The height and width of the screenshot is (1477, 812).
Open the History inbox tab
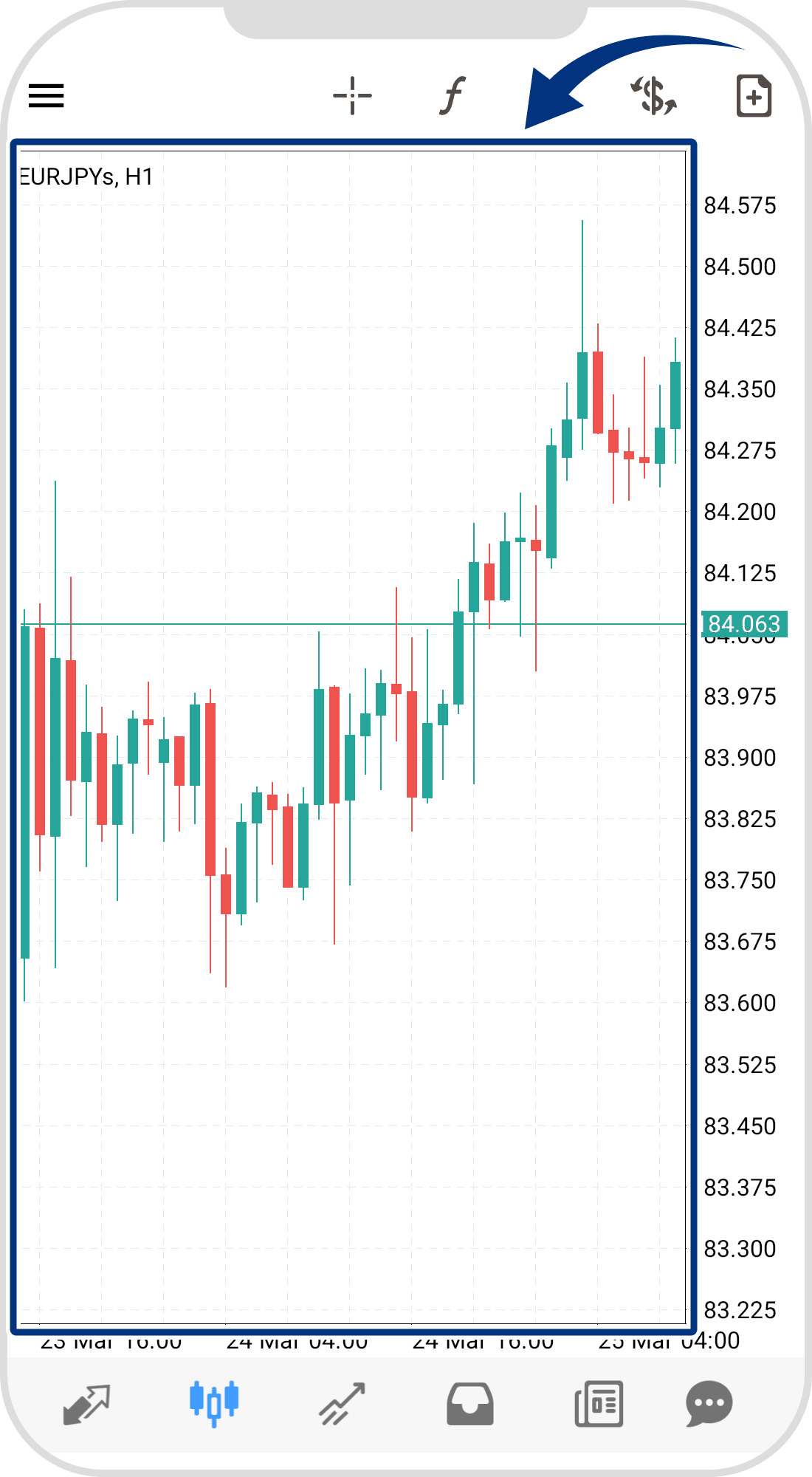(x=470, y=1404)
